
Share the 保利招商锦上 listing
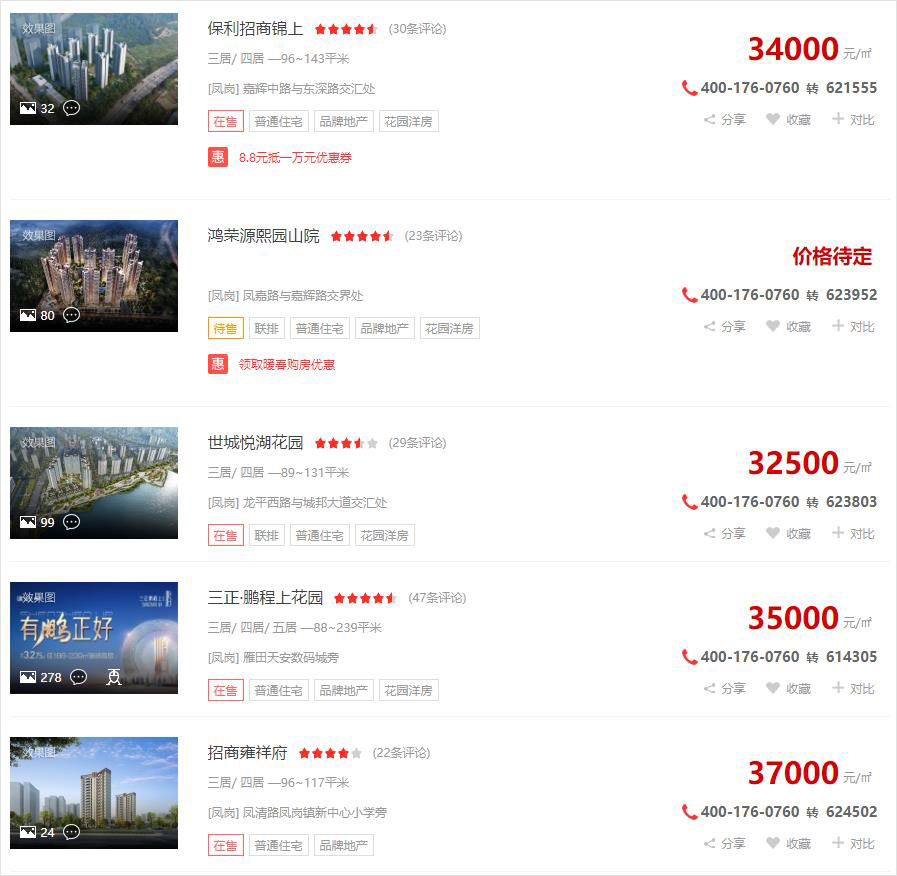(x=725, y=120)
